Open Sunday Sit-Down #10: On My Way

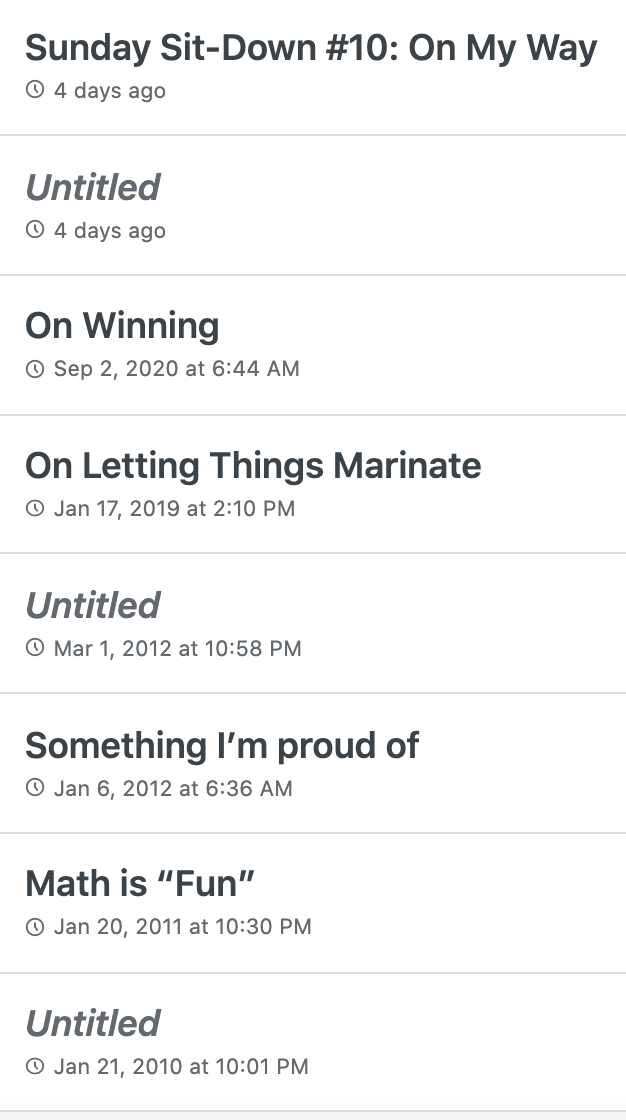tap(311, 48)
